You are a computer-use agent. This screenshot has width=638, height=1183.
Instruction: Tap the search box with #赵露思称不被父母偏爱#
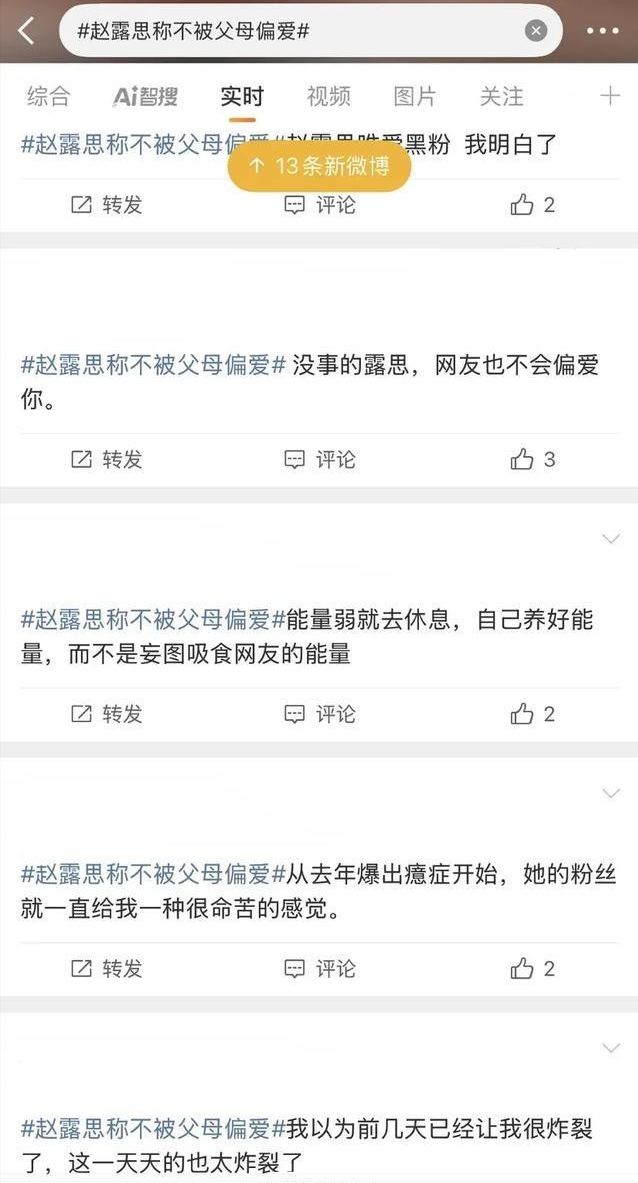pos(290,31)
